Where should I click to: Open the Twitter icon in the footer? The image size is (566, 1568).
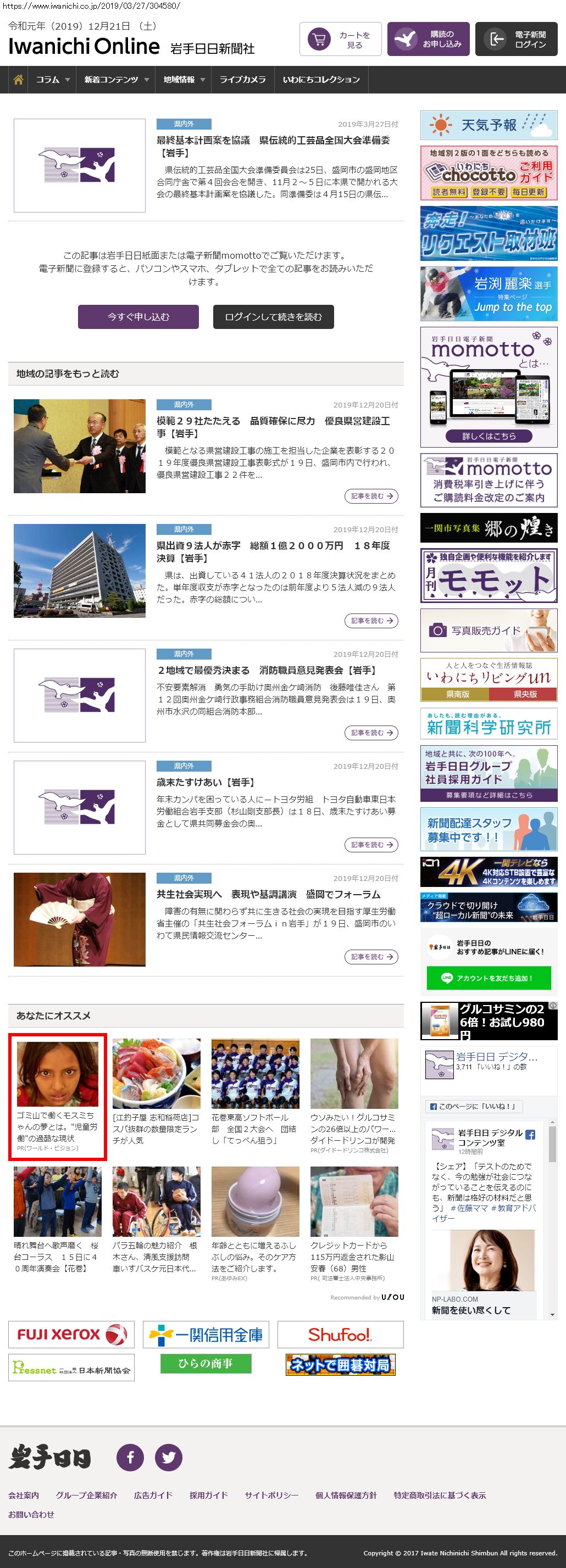169,1457
